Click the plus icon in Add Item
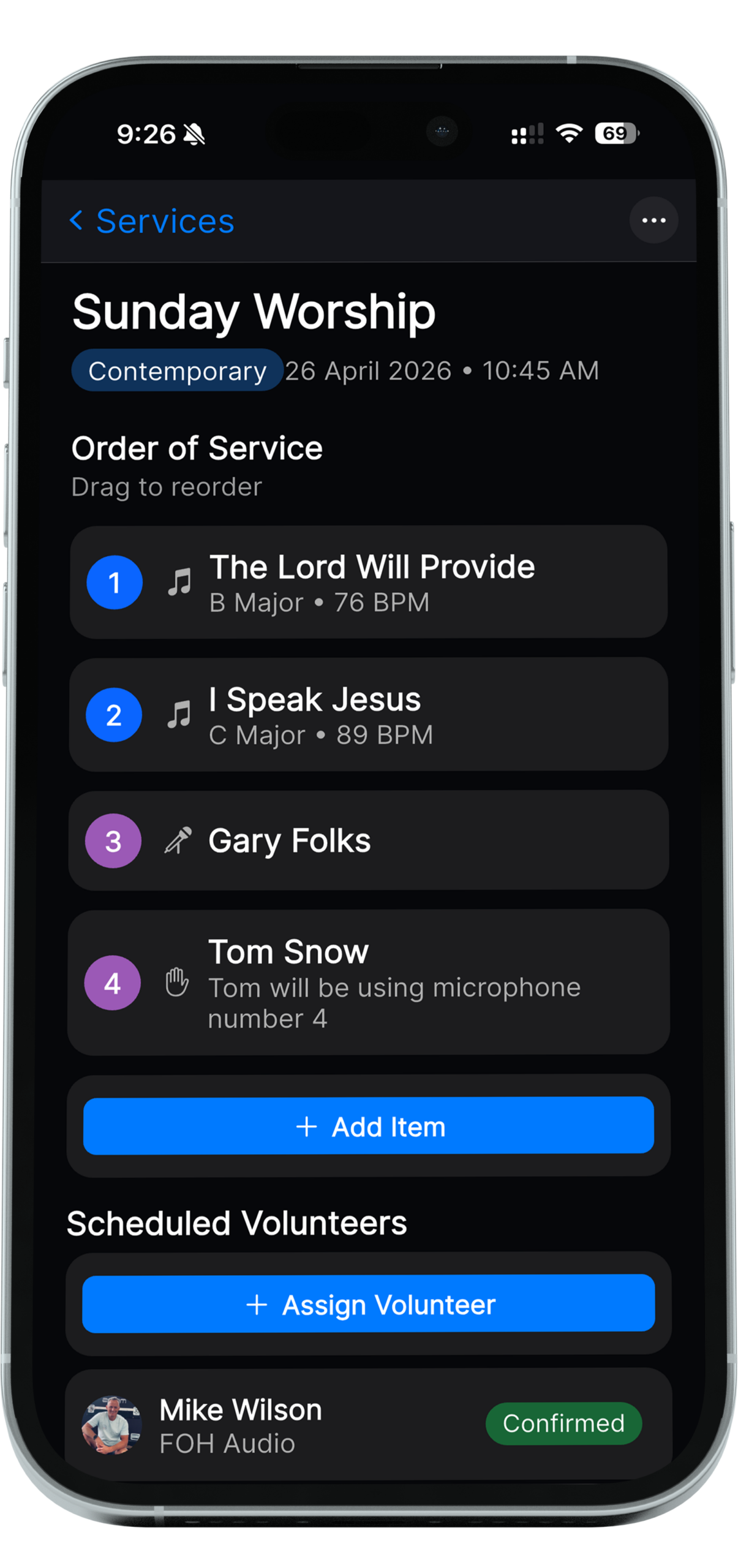The height and width of the screenshot is (1568, 738). [308, 1126]
